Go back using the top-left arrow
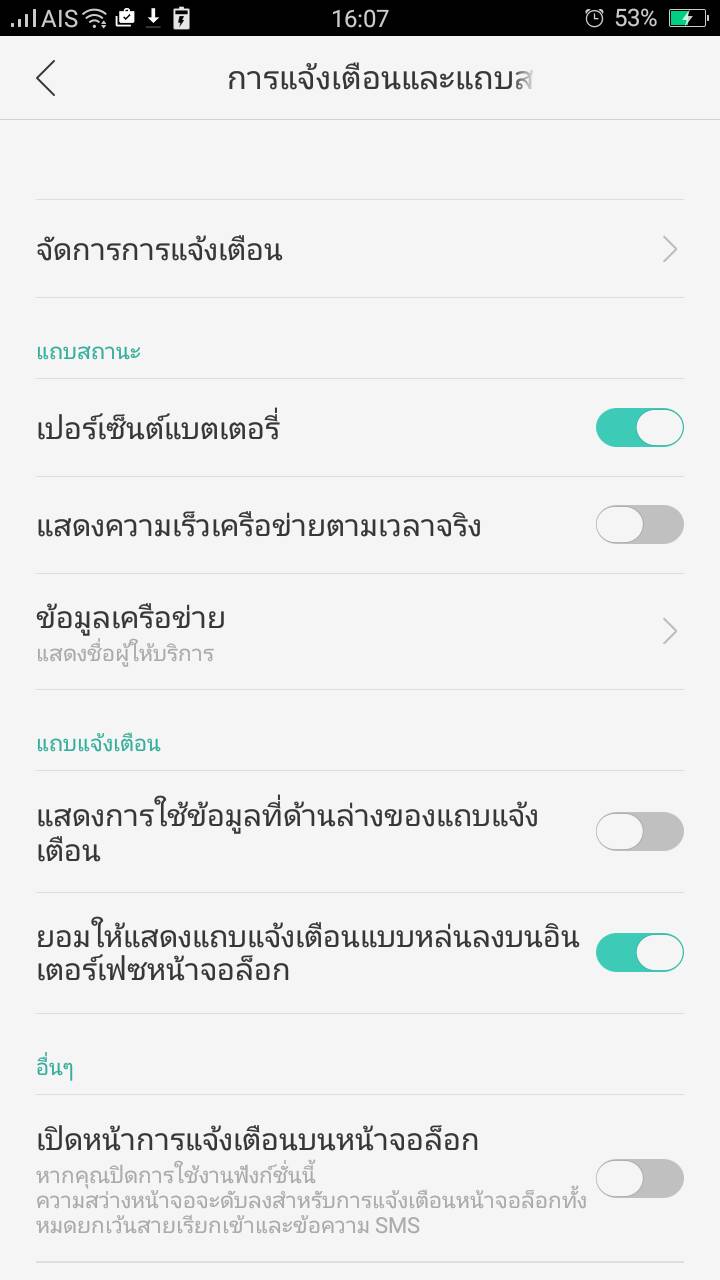Viewport: 720px width, 1280px height. tap(46, 78)
